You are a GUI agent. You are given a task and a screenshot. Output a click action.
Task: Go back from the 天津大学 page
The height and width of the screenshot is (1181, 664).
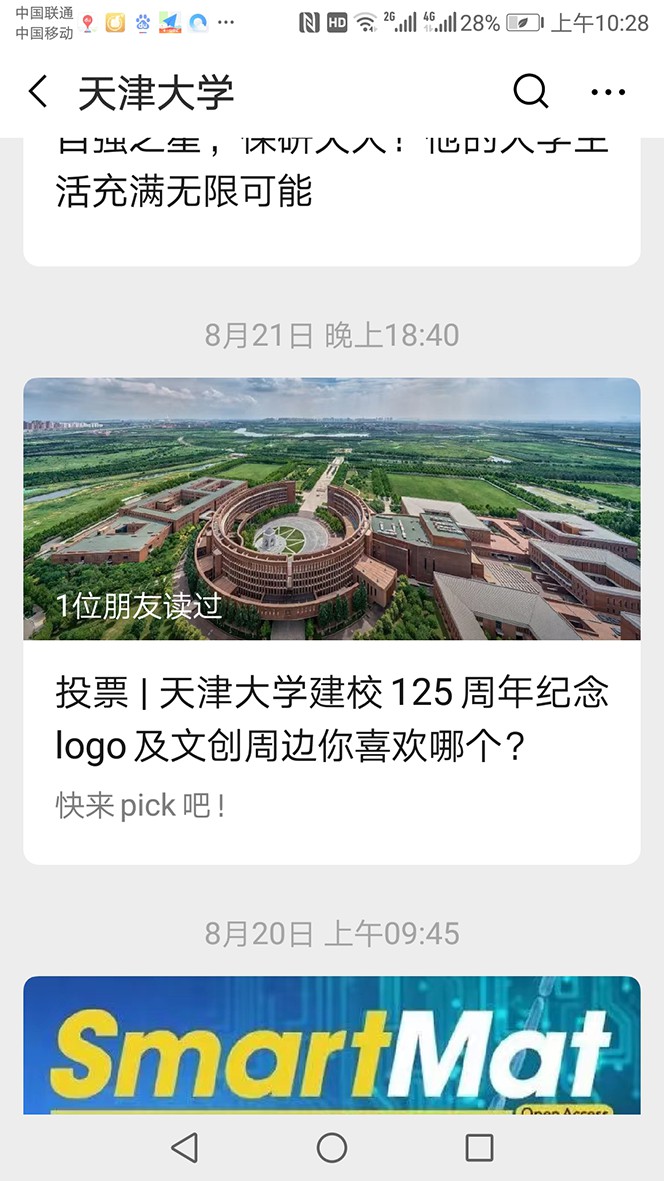pos(38,92)
